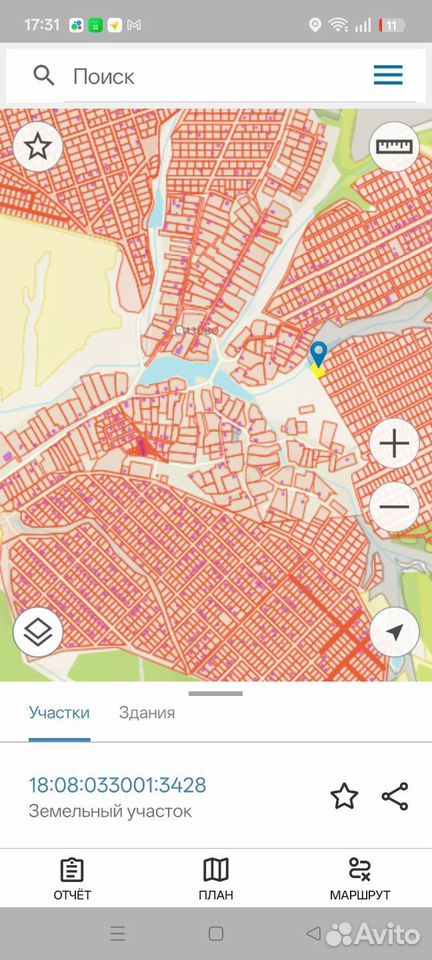
Task: Add parcel 18:08:033001:3428 to favorites
Action: [x=344, y=796]
